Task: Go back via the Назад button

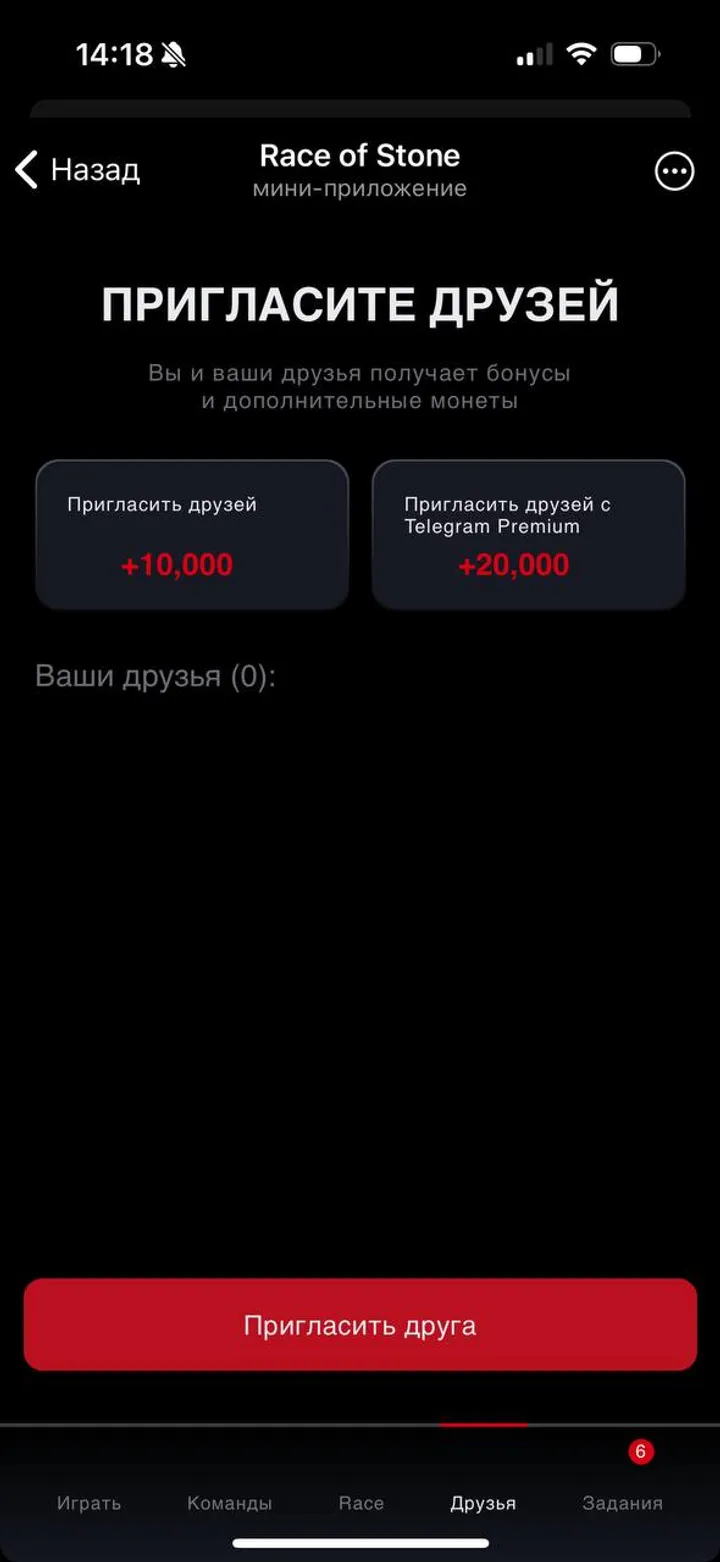Action: point(78,171)
